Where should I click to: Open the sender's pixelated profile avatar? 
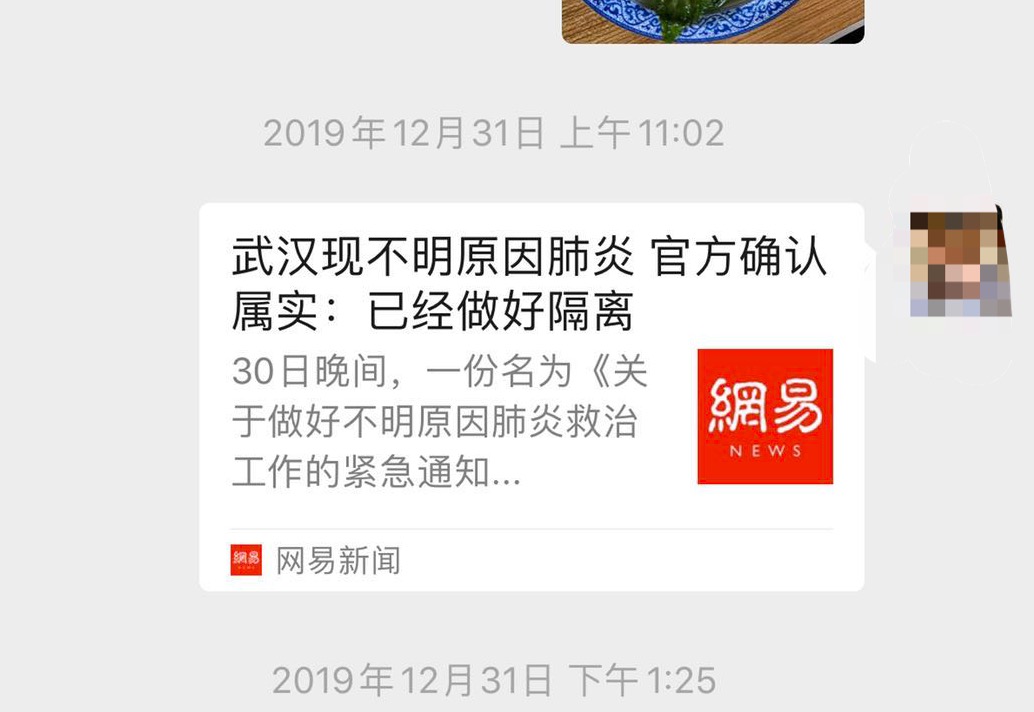(956, 262)
